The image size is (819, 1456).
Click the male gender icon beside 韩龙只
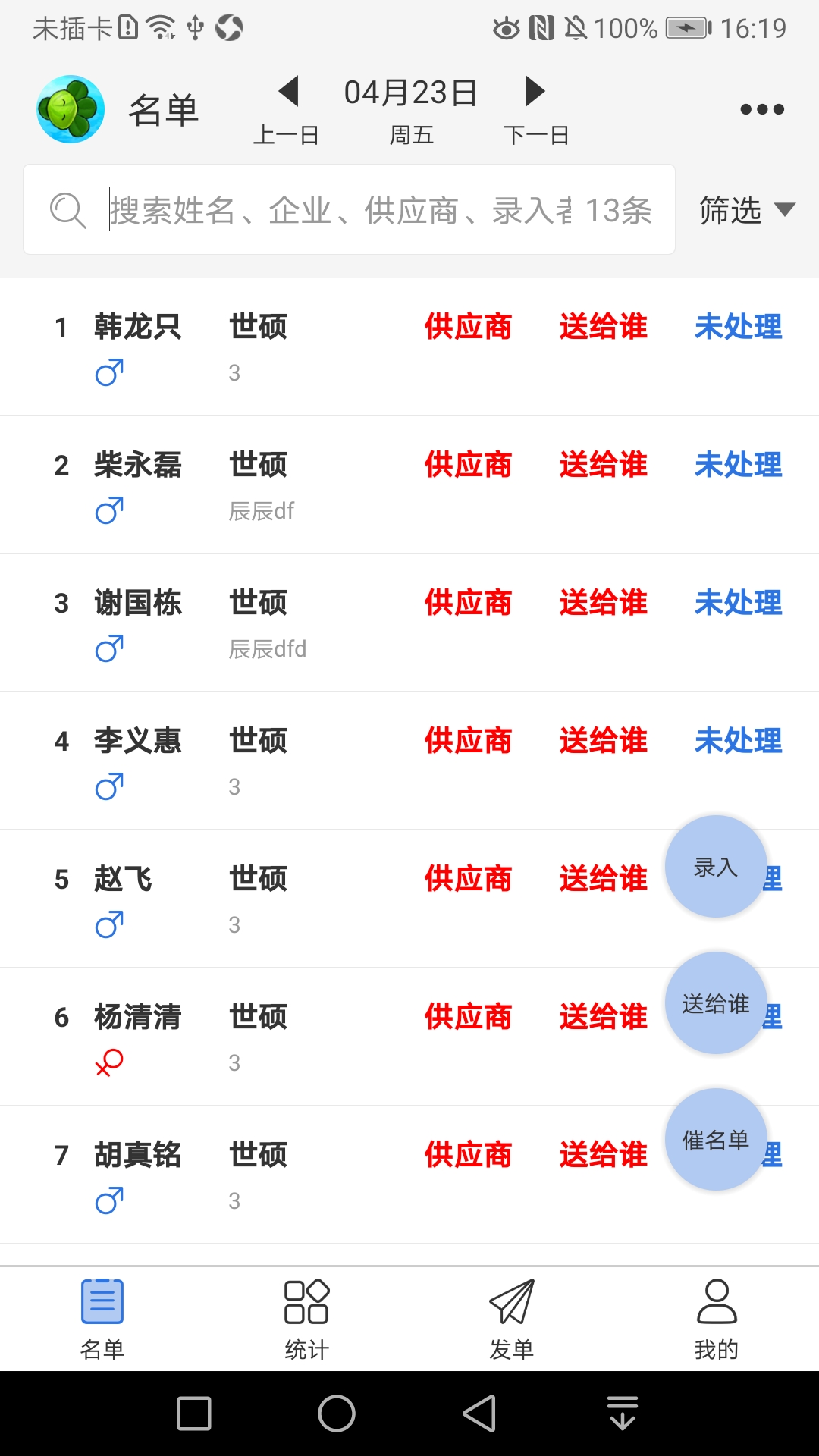(108, 372)
